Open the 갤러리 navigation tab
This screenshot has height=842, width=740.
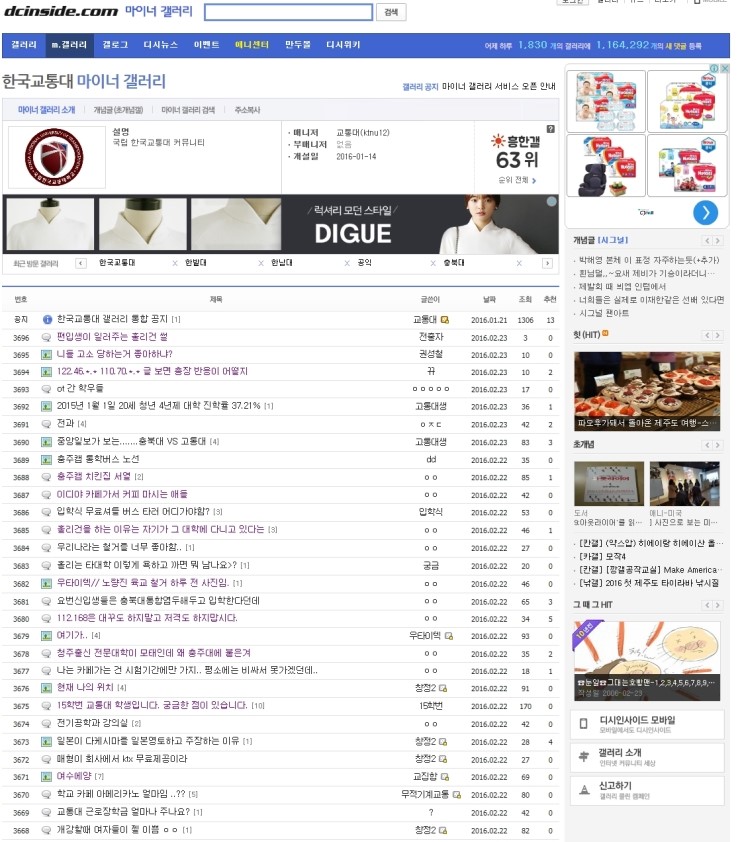click(24, 46)
